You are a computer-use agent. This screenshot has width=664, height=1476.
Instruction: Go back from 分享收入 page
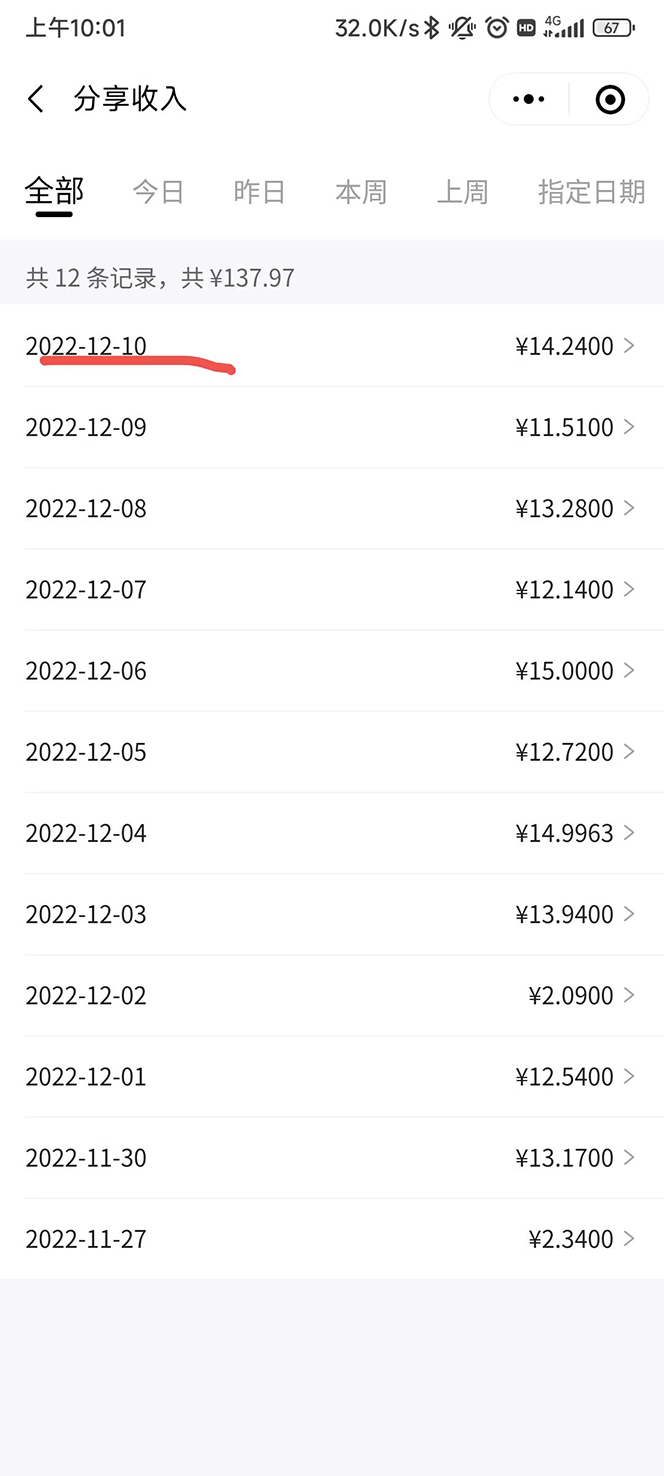[x=36, y=99]
